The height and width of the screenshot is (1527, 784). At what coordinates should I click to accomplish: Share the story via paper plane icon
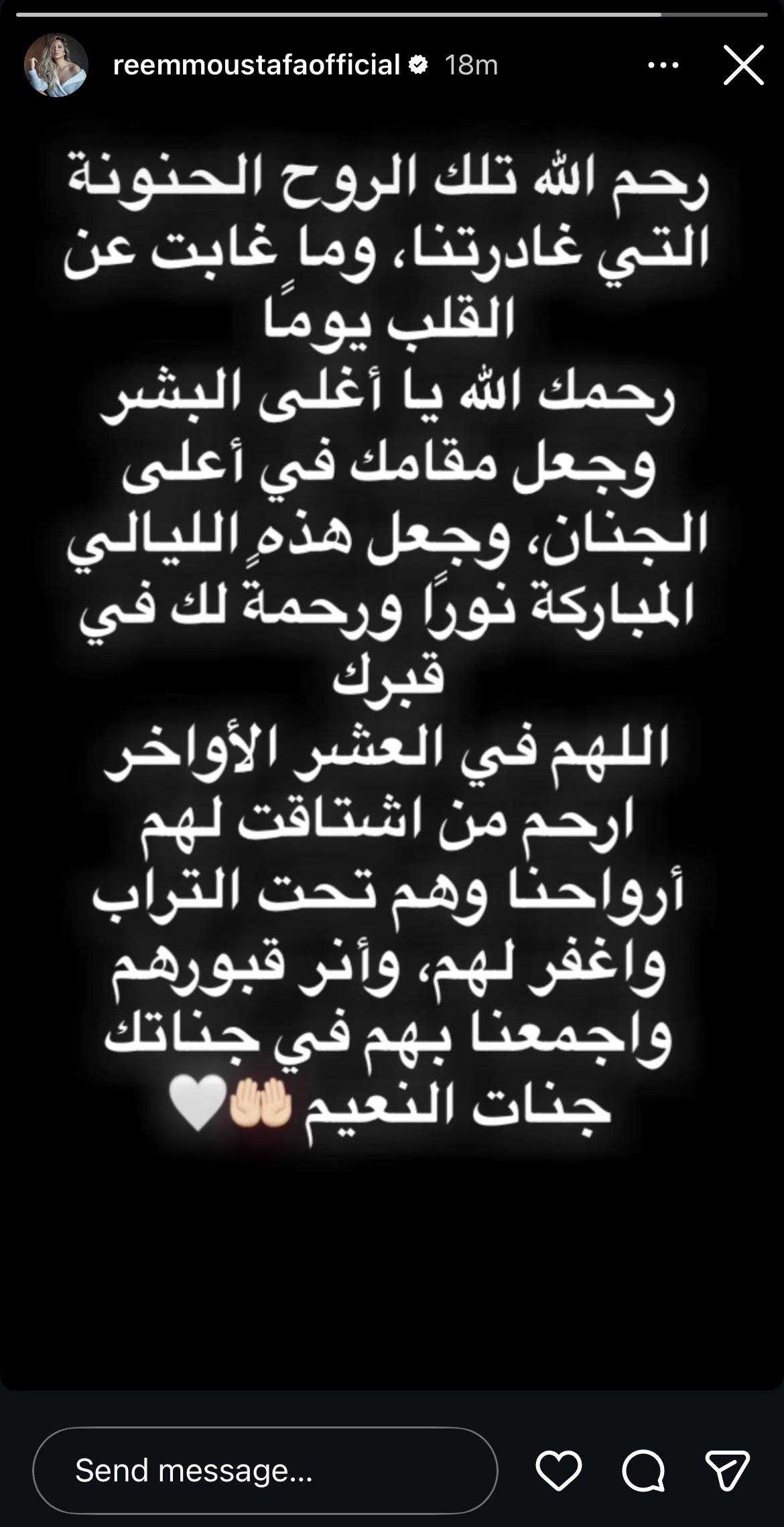tap(727, 1471)
